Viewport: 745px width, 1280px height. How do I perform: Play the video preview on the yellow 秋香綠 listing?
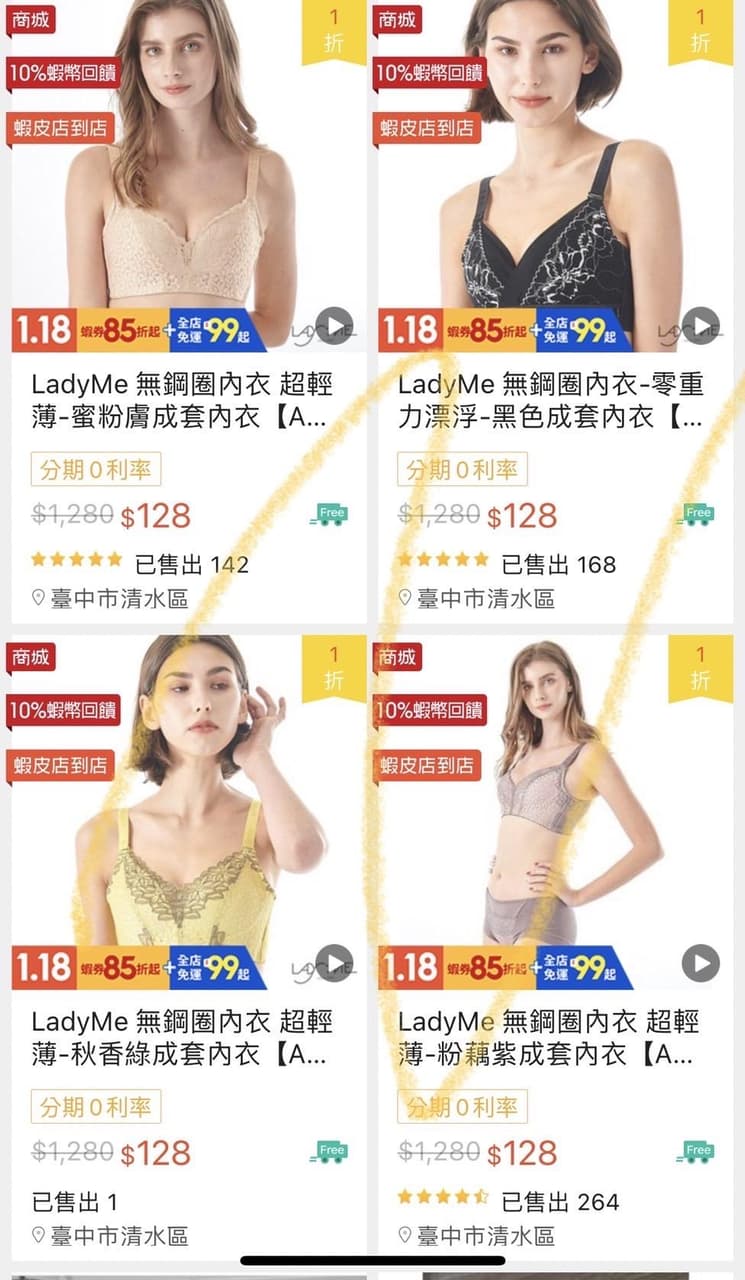tap(336, 961)
